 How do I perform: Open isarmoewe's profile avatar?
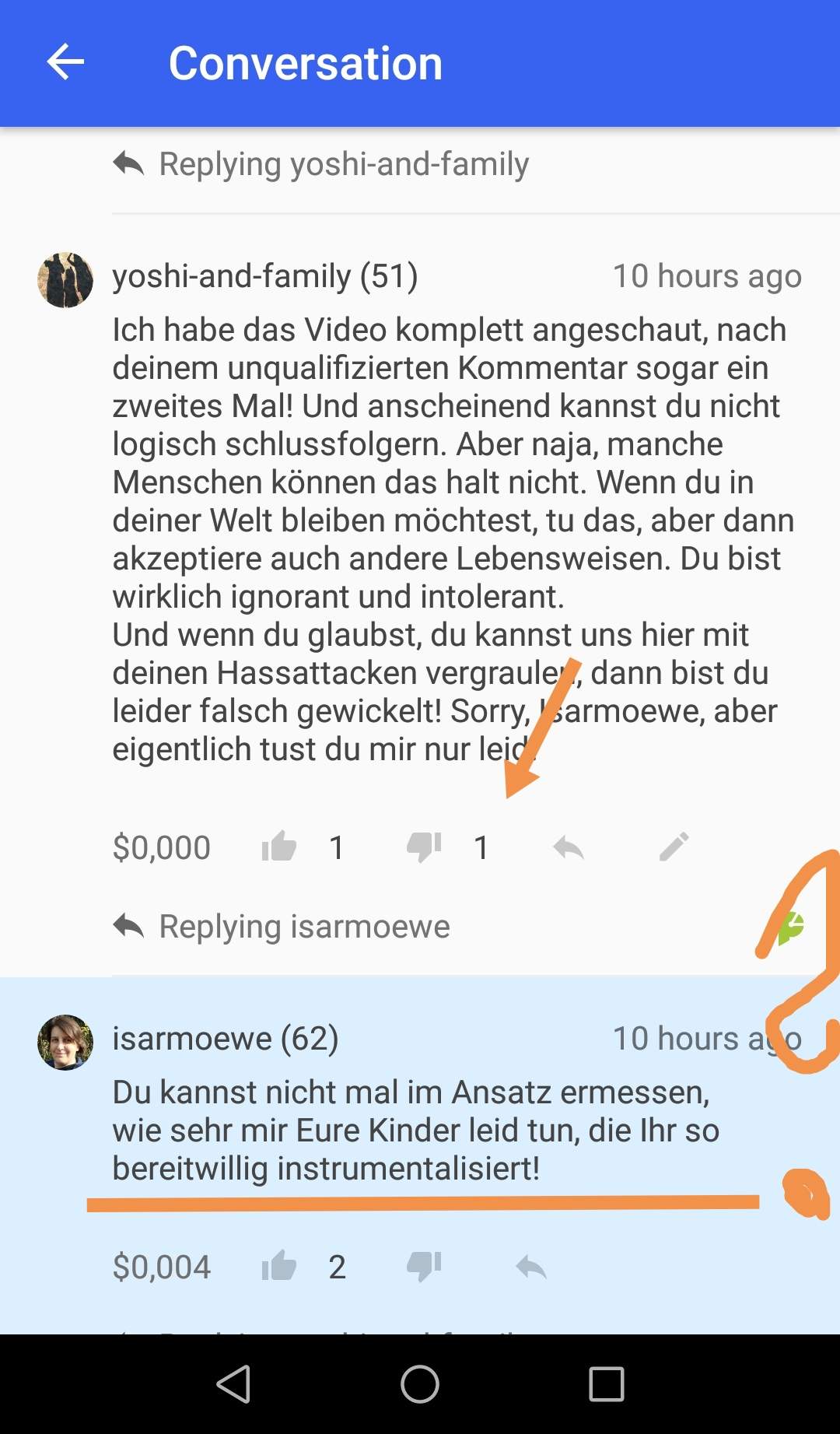[x=65, y=1042]
